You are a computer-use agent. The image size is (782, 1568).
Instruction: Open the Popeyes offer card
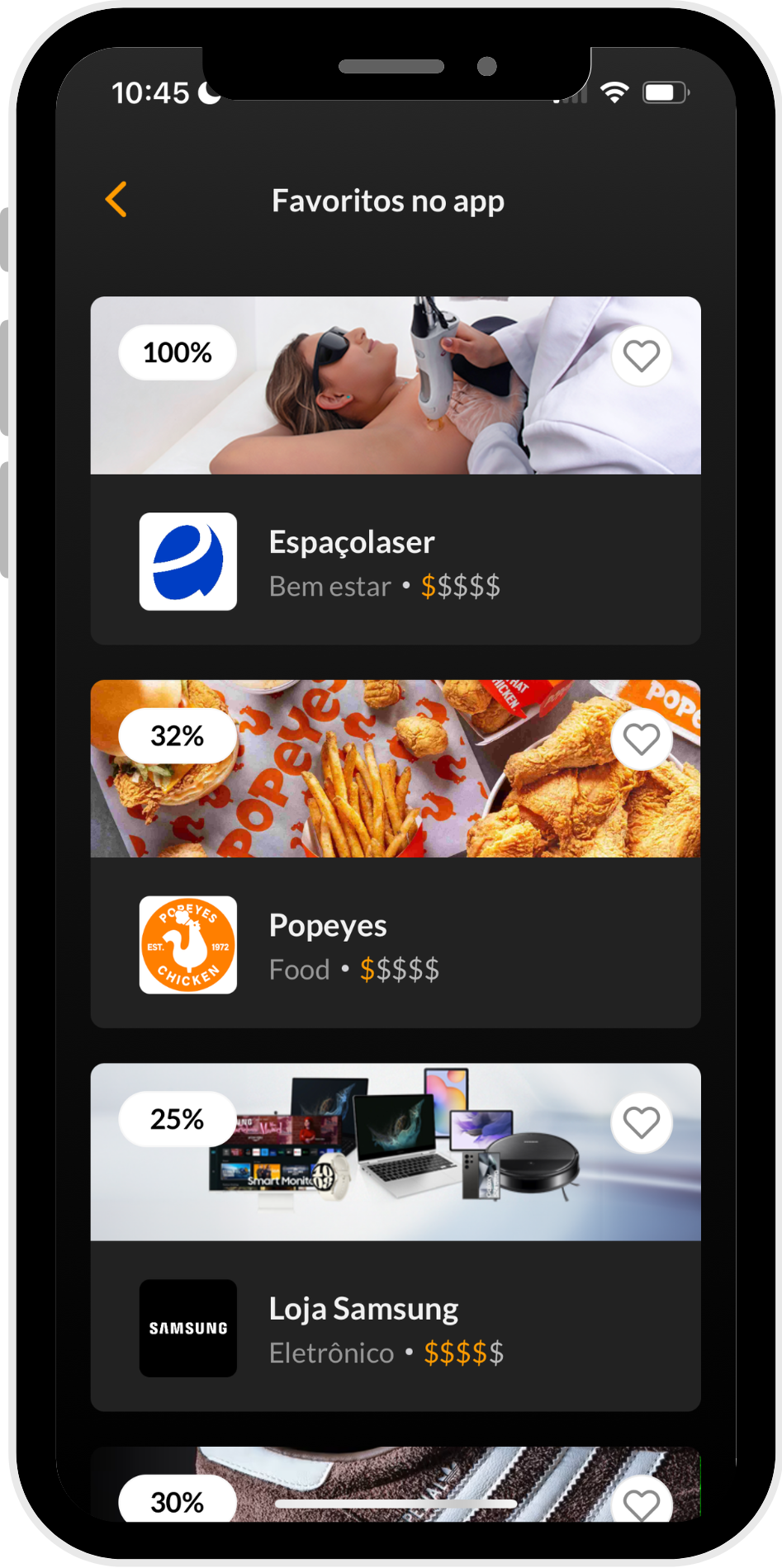pyautogui.click(x=395, y=945)
